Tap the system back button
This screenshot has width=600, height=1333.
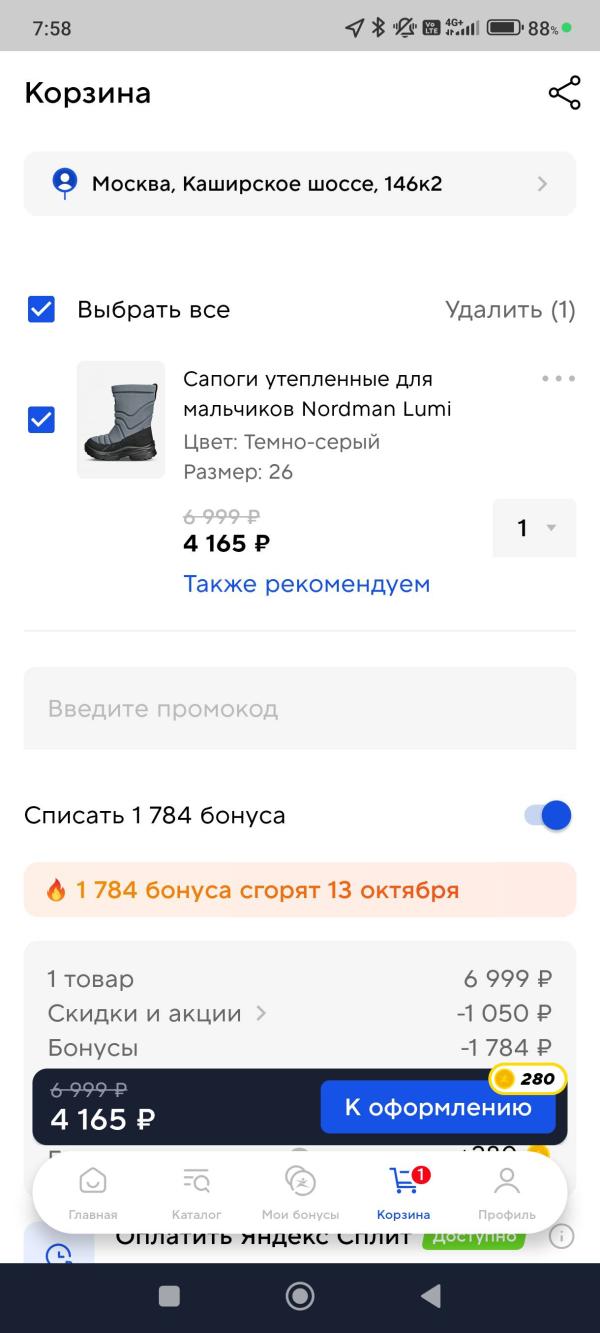431,1296
